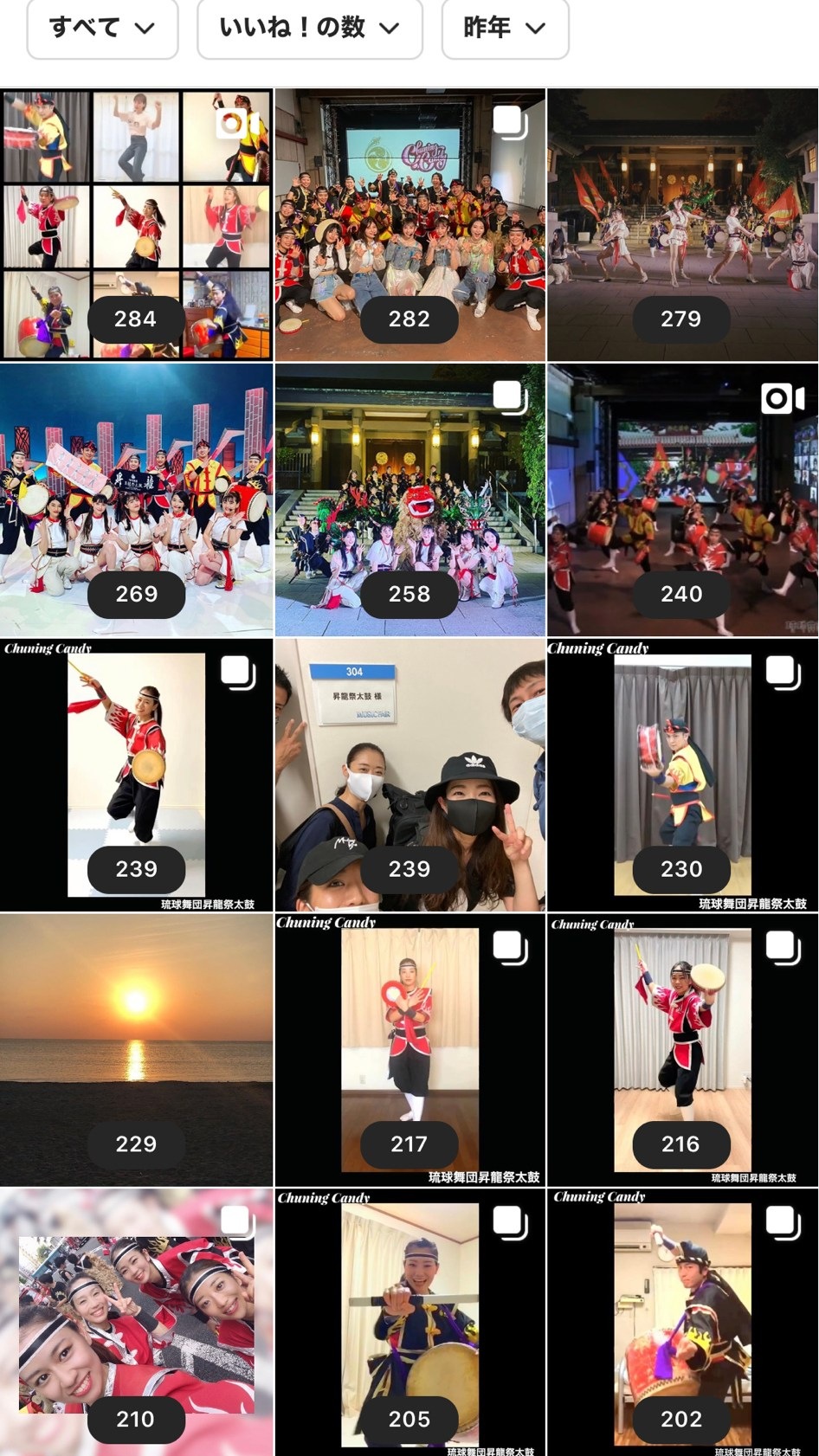Screen dimensions: 819x1456
Task: Open the Chuning Candy post with 205 likes
Action: 409,1323
